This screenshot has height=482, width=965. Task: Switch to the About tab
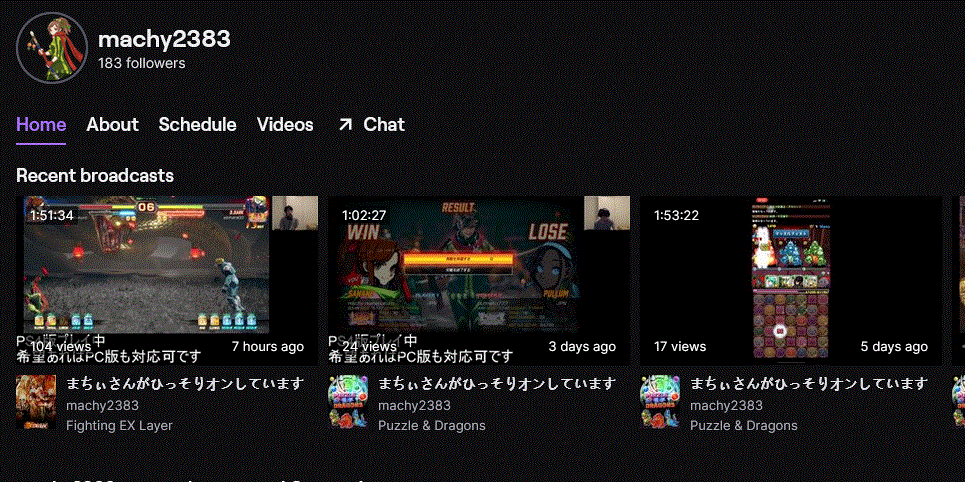pos(112,125)
